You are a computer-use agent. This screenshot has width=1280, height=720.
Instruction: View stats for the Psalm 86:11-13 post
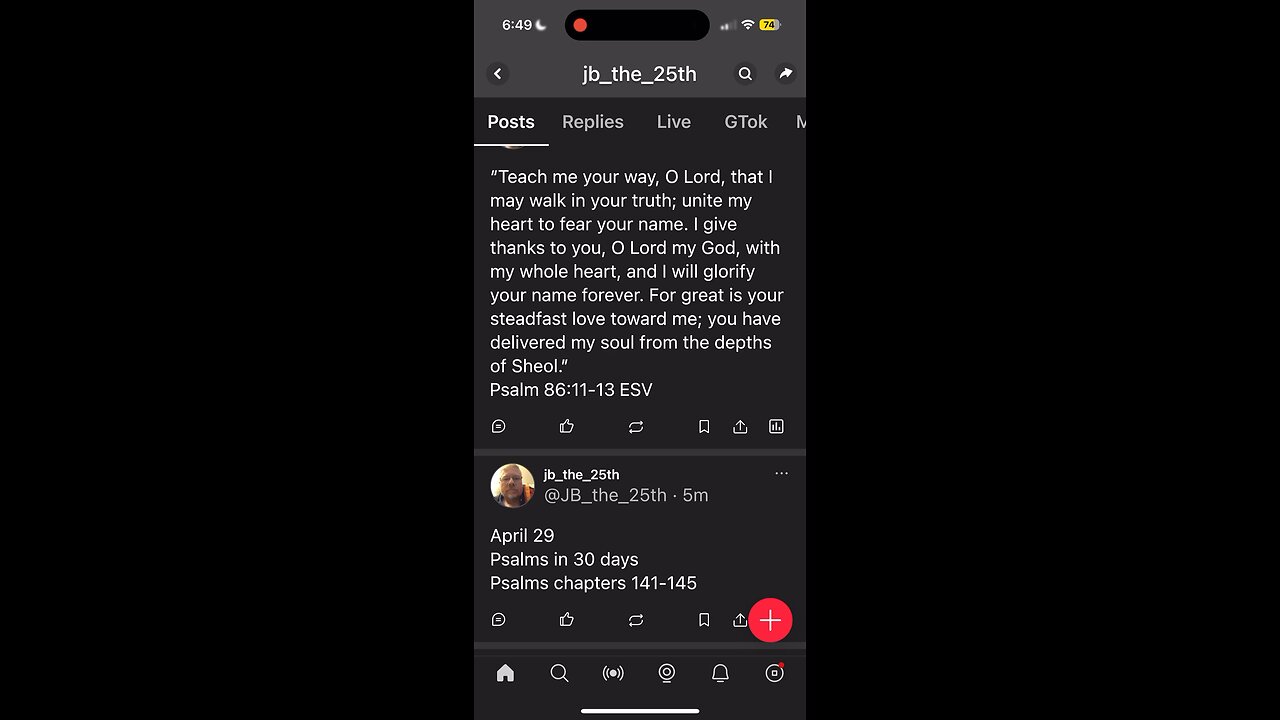pos(776,427)
